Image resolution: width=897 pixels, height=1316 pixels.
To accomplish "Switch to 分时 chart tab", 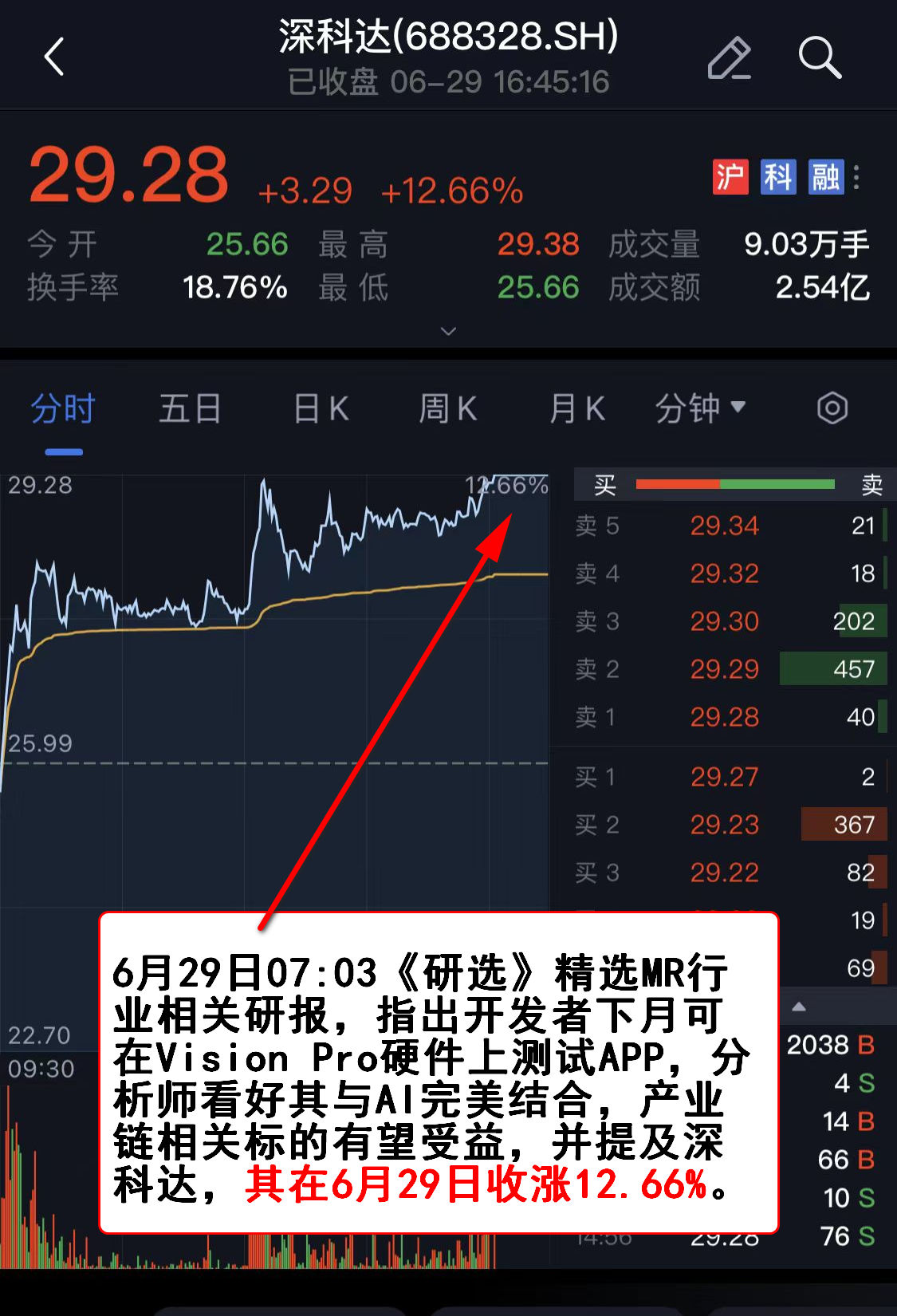I will (63, 409).
